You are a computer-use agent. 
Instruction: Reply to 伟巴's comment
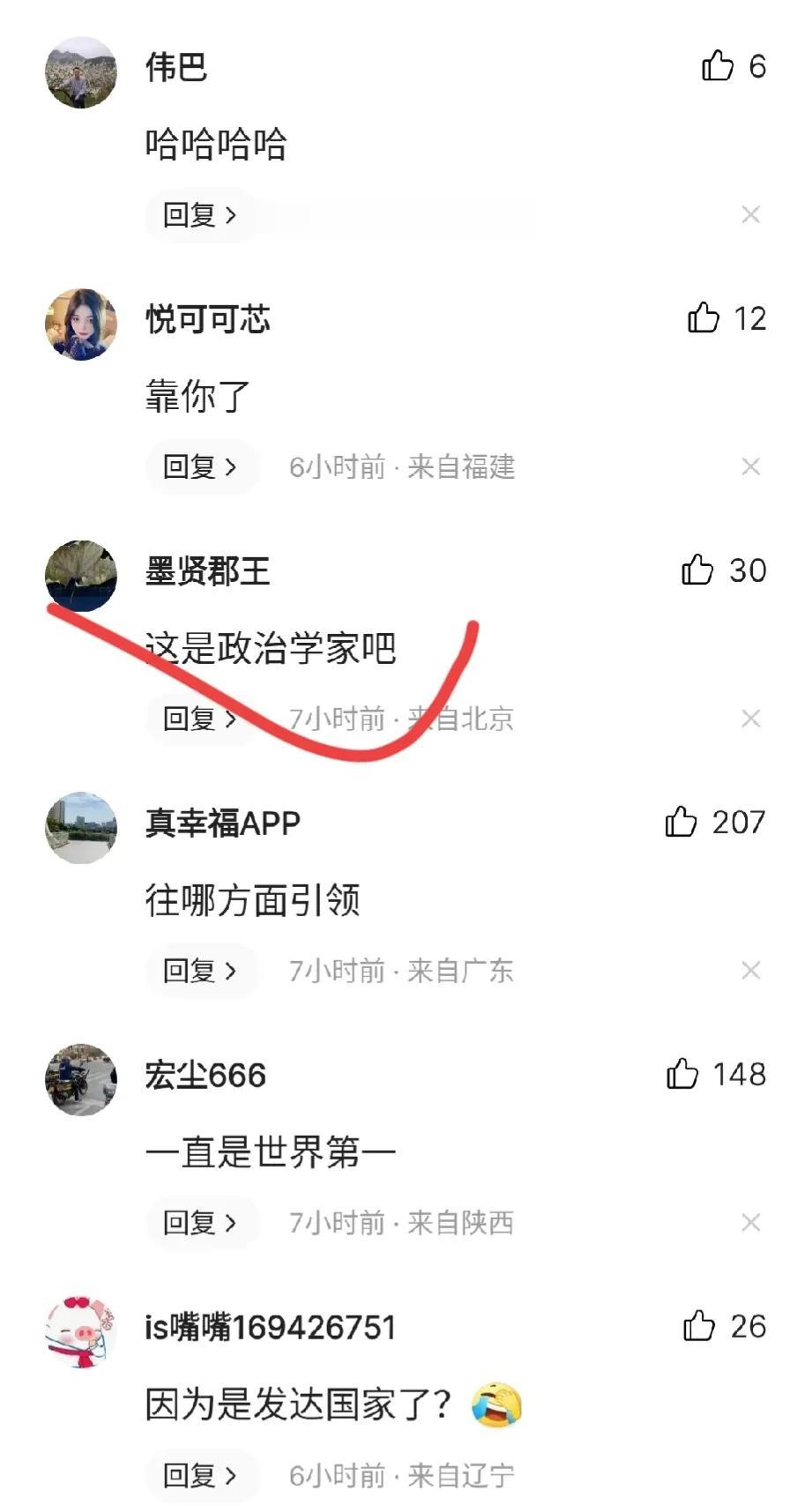pyautogui.click(x=200, y=214)
